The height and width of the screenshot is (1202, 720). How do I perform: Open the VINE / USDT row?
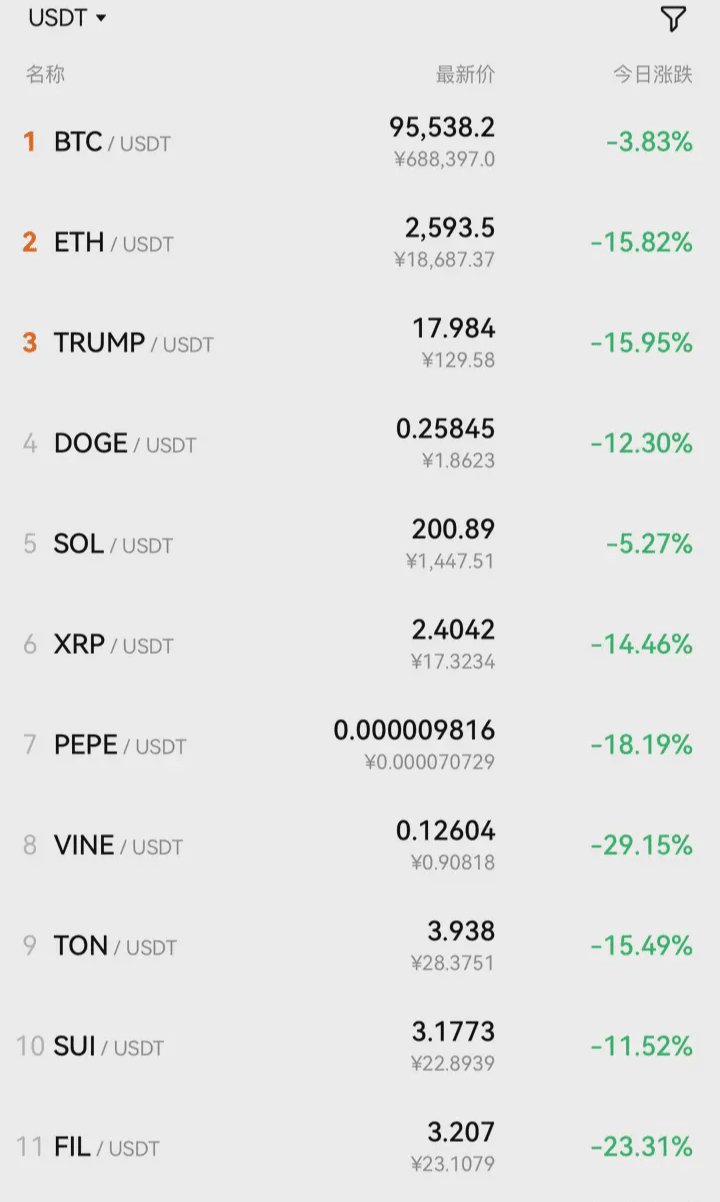coord(360,845)
